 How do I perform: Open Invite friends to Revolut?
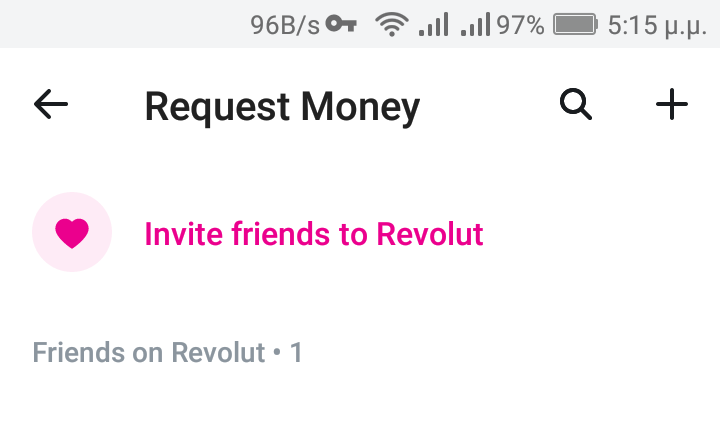[313, 234]
